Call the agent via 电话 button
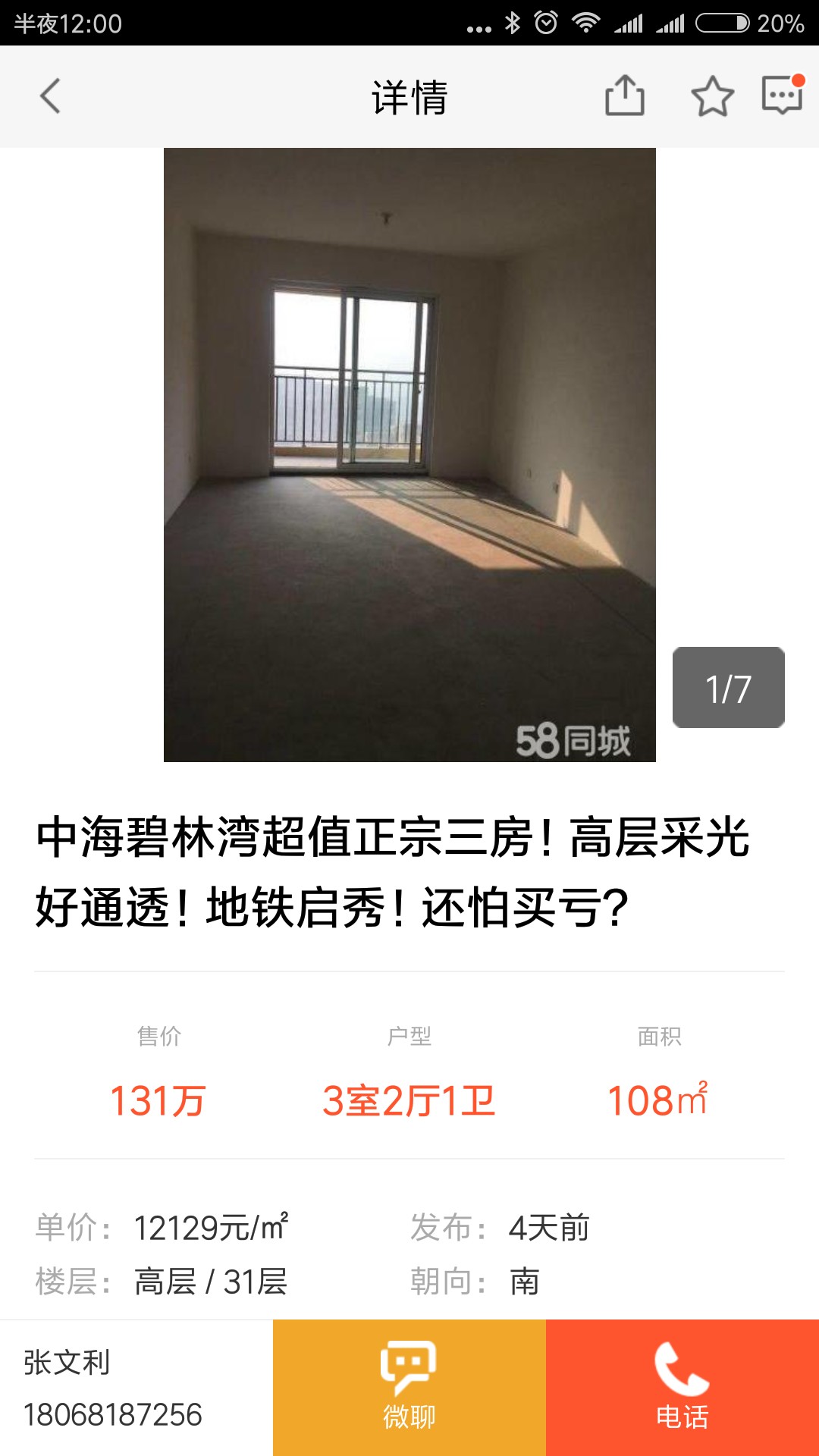The height and width of the screenshot is (1456, 819). [x=682, y=1387]
